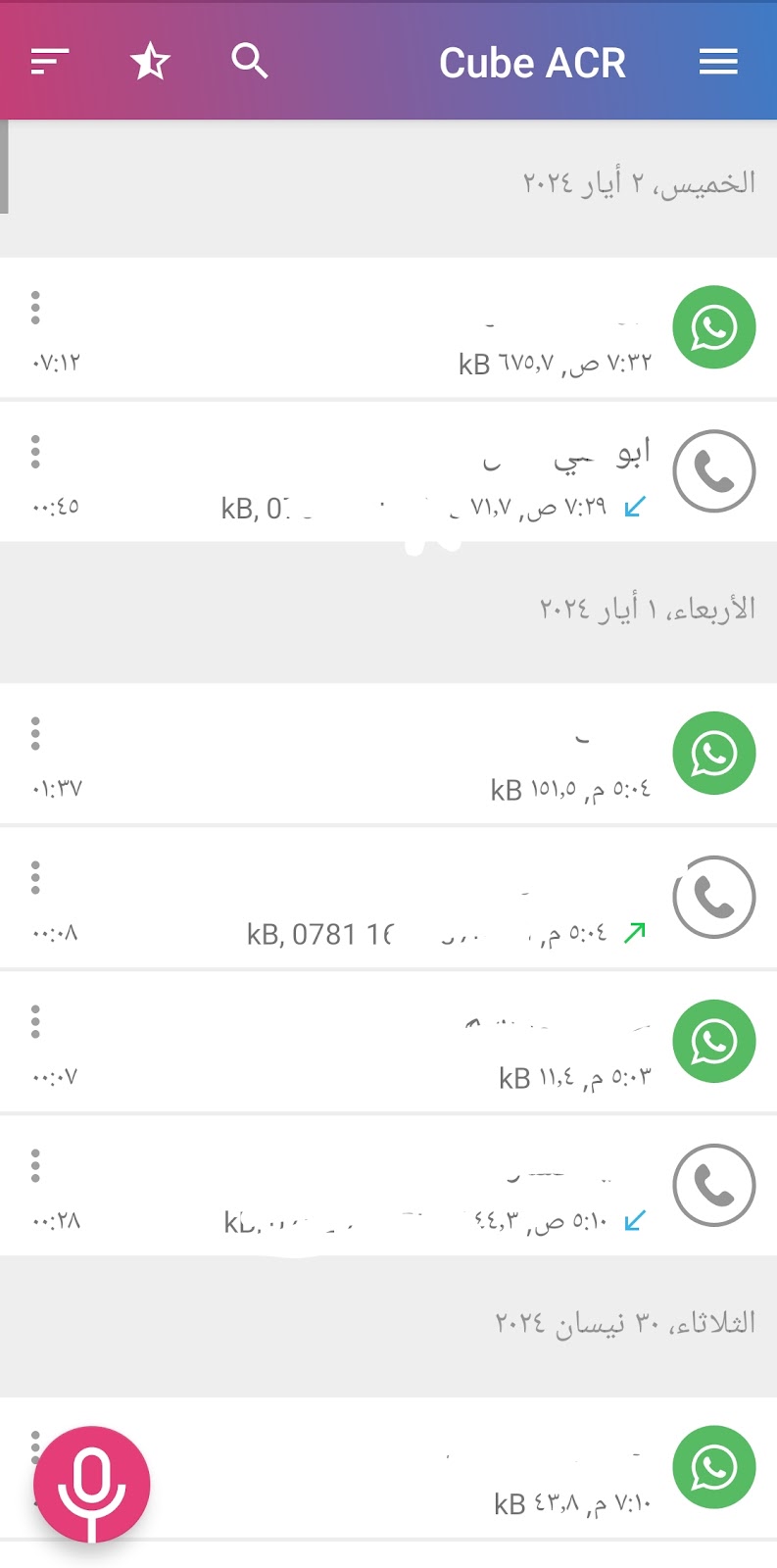This screenshot has width=777, height=1568.
Task: Open the WhatsApp recording of 07:12 duration
Action: tap(388, 327)
